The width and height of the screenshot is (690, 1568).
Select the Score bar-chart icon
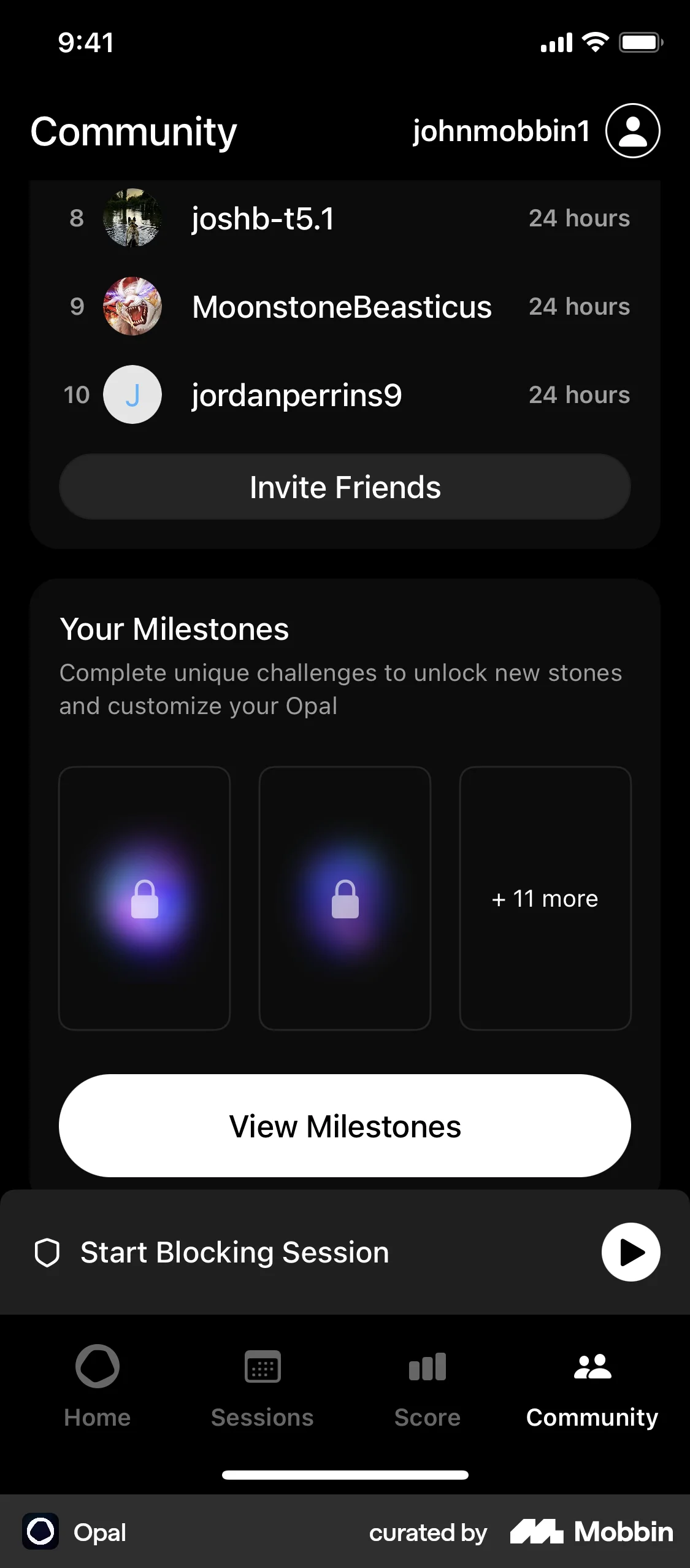coord(426,1367)
